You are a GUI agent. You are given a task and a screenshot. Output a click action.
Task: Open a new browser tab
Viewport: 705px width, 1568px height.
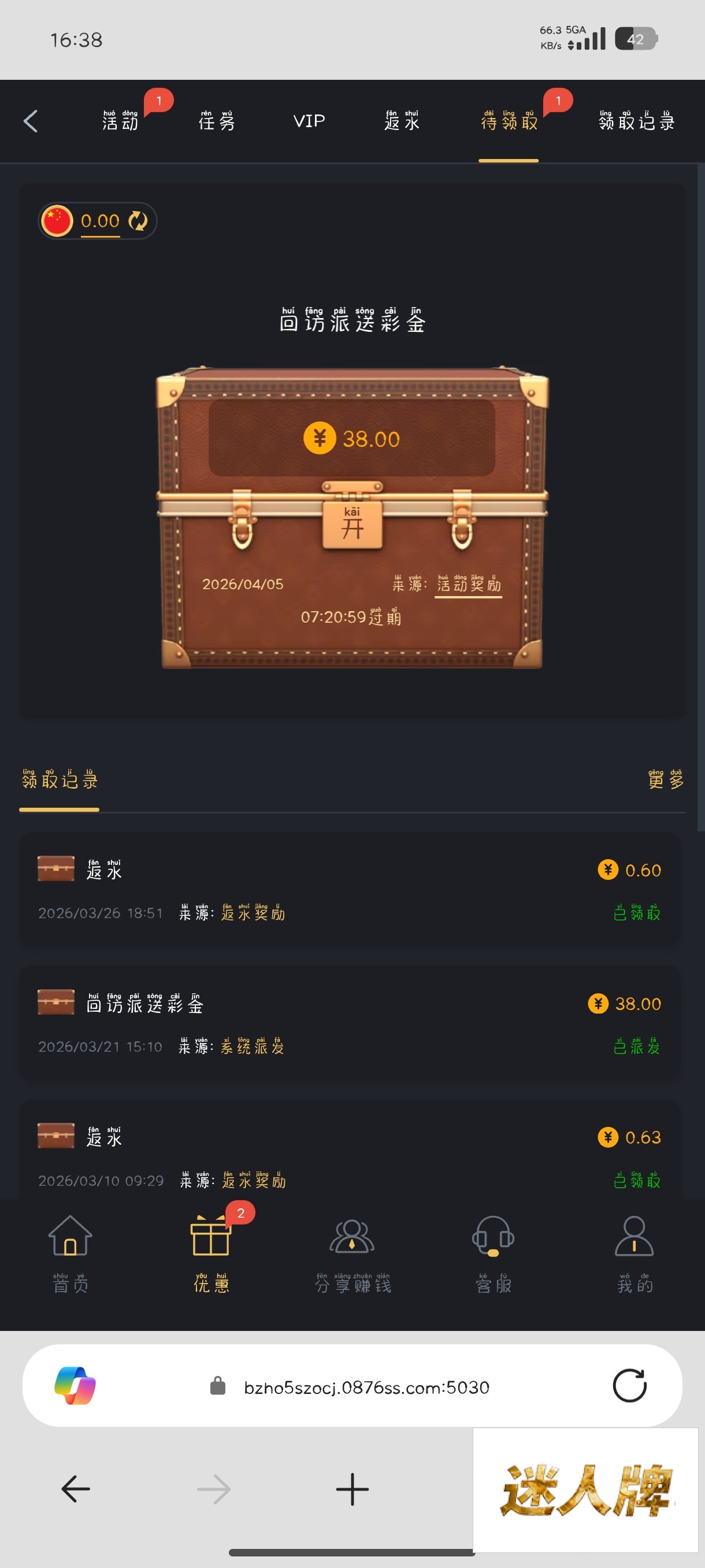[x=352, y=1489]
